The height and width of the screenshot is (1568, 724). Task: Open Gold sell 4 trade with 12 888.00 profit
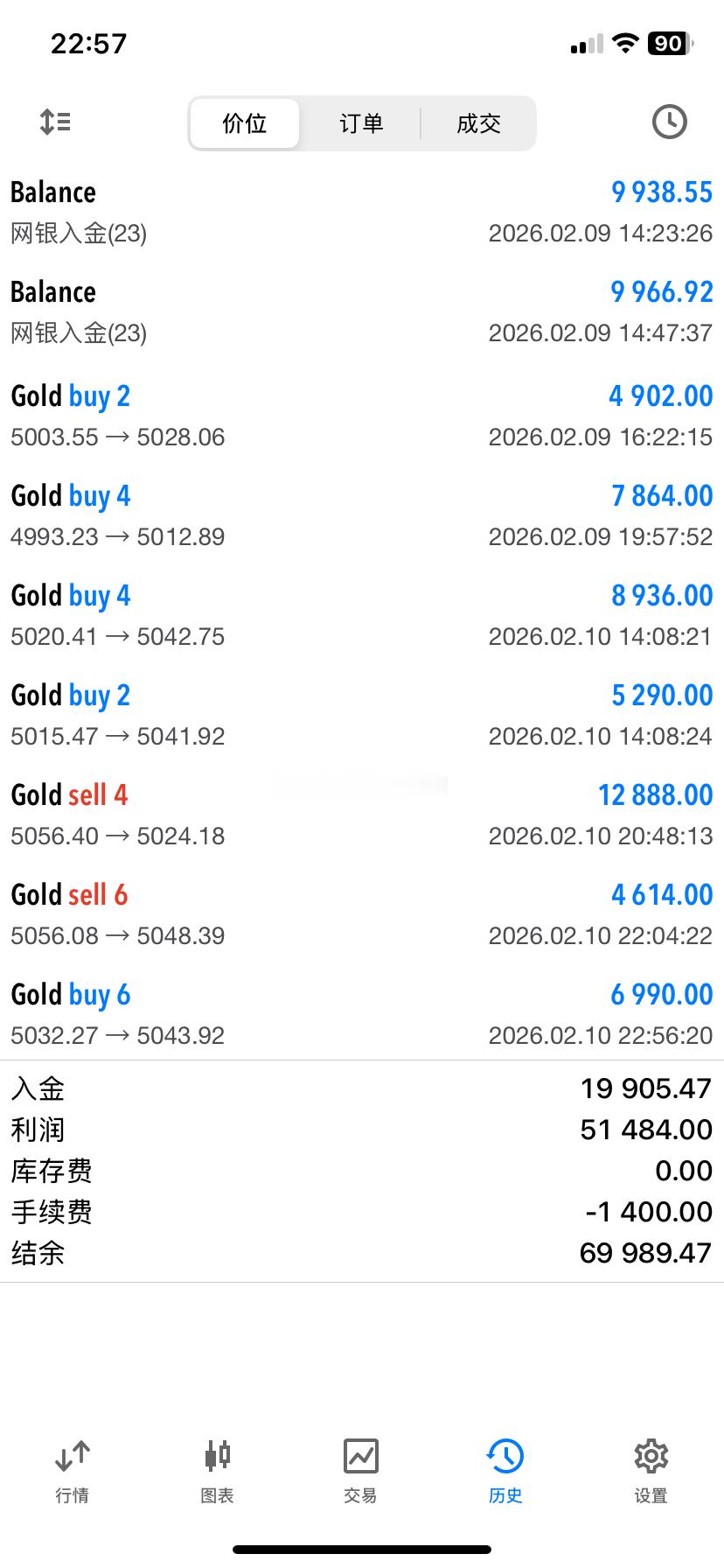pos(362,814)
